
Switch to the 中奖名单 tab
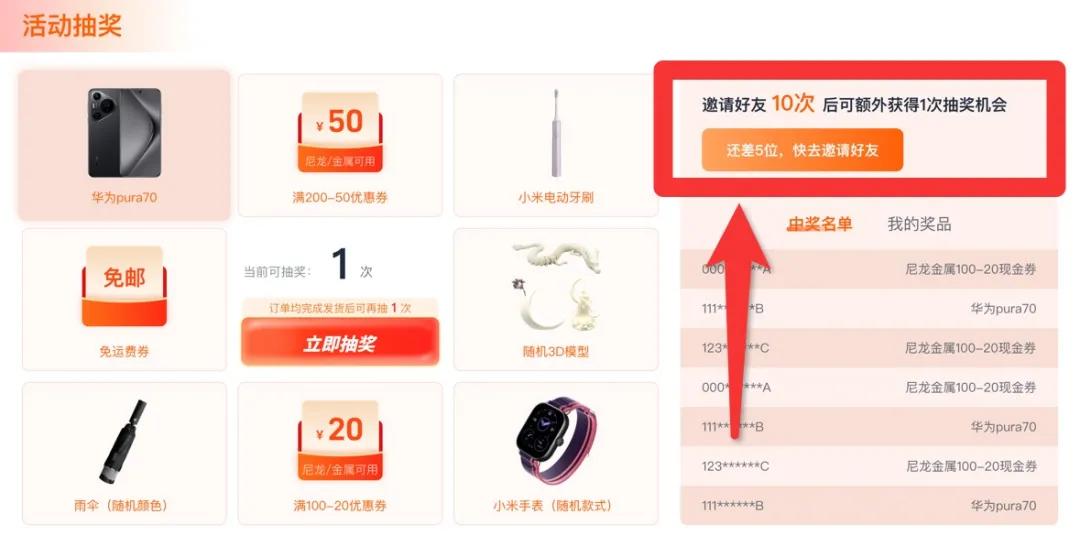click(820, 224)
